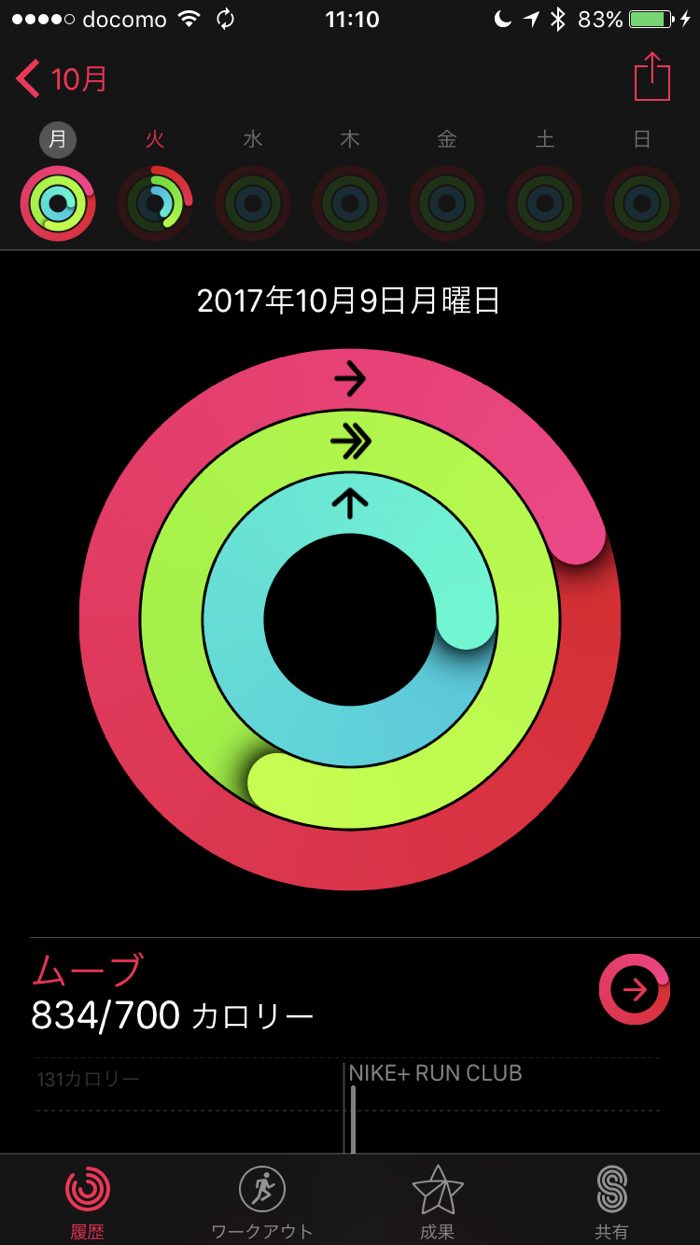Go back to 10月 calendar
Image resolution: width=700 pixels, height=1245 pixels.
[x=62, y=78]
